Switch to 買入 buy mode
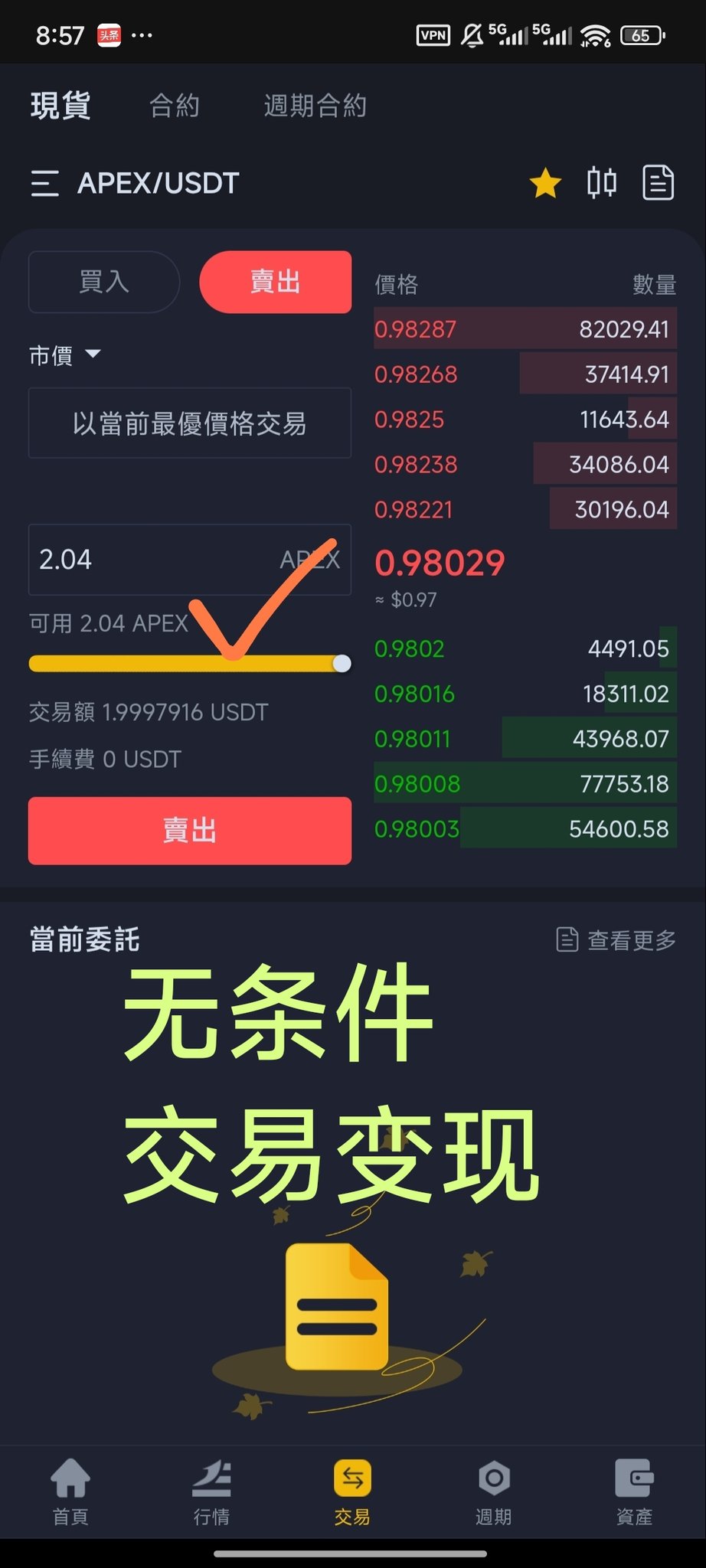 click(x=103, y=282)
